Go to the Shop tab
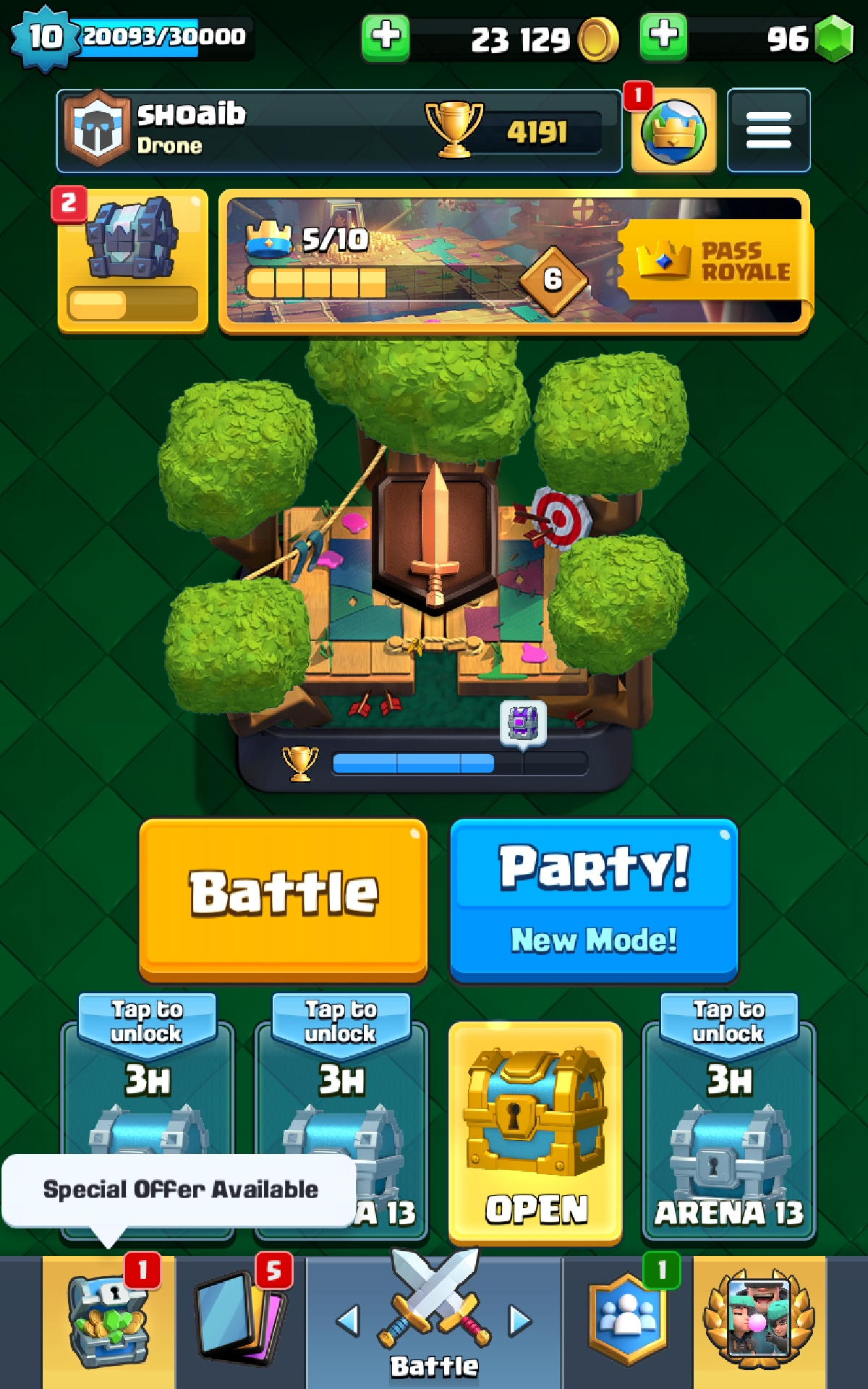 109,1321
